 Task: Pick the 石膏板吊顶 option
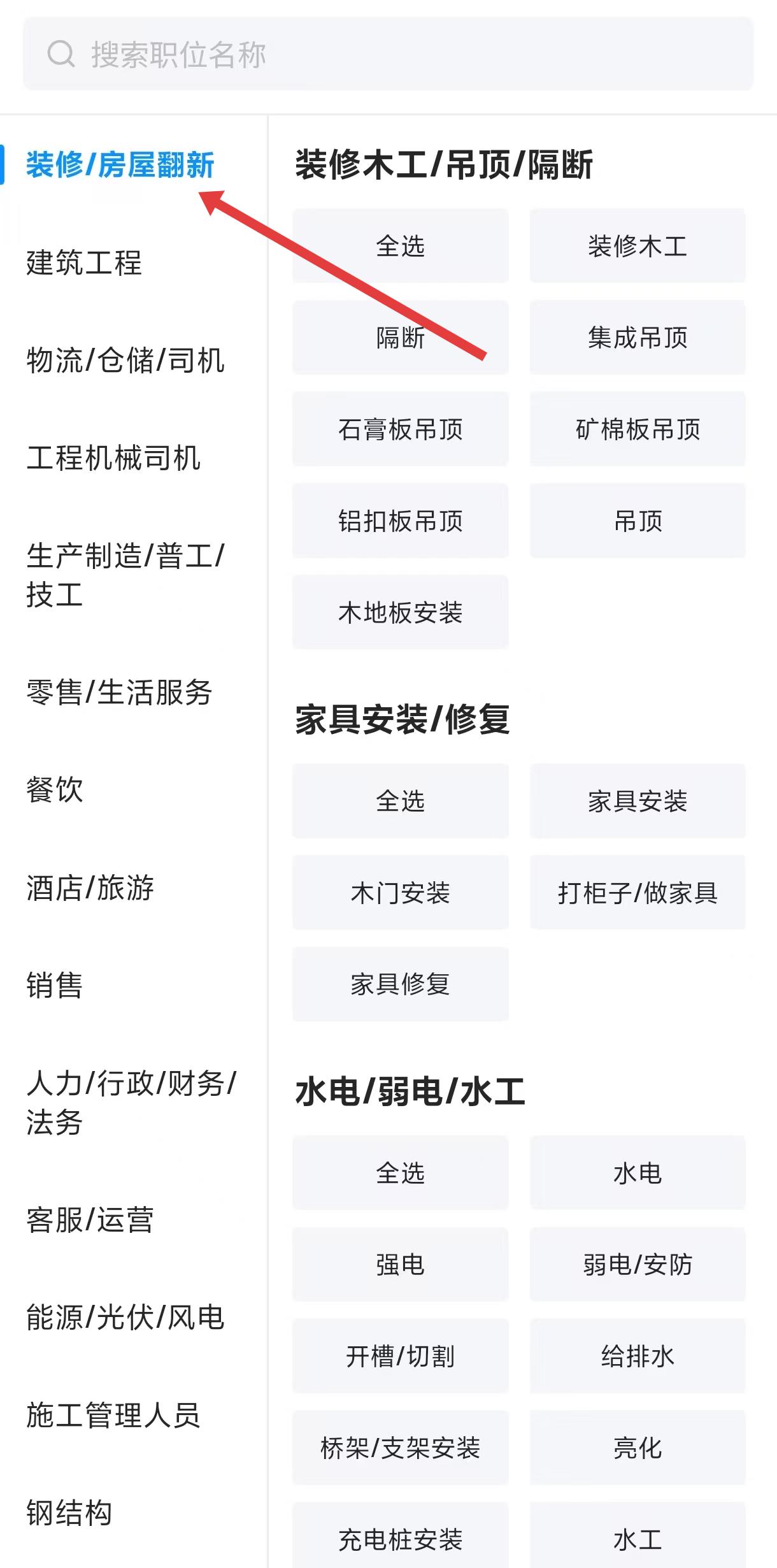(401, 429)
